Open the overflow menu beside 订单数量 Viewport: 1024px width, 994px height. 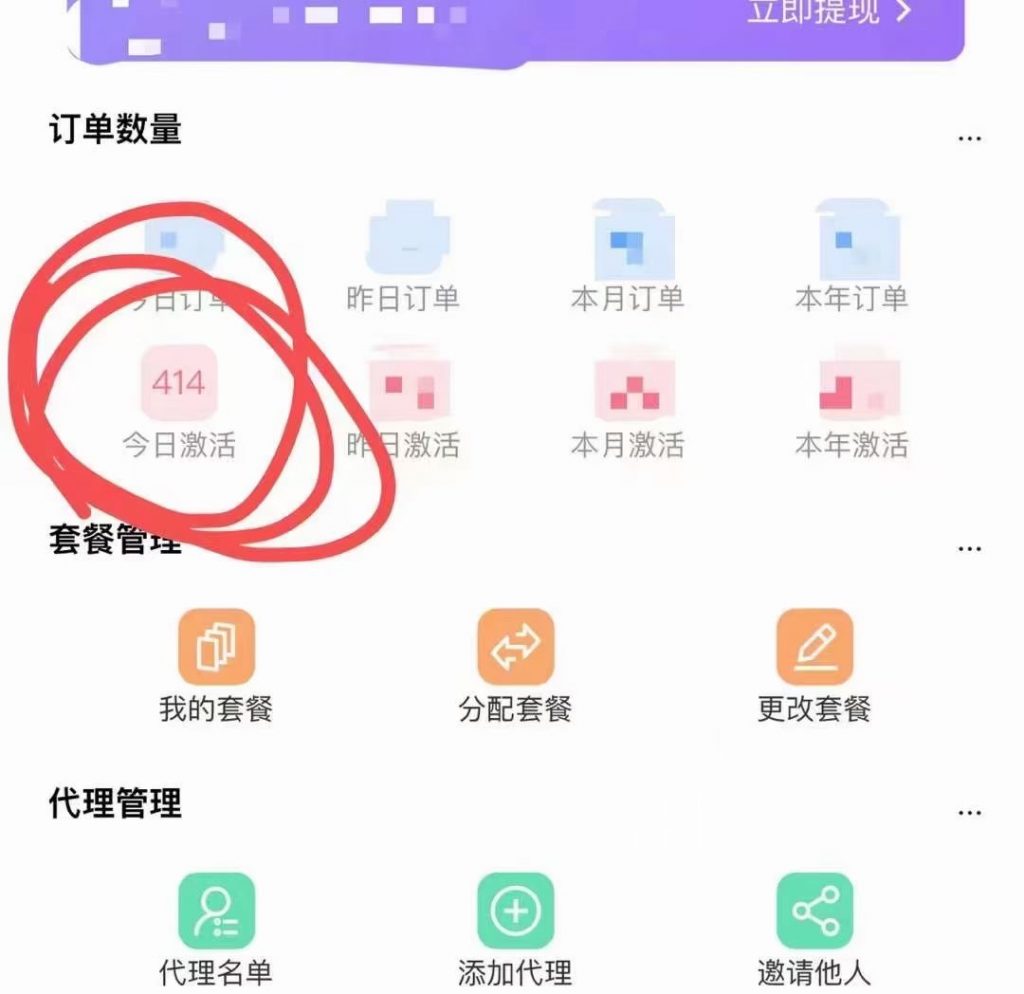pos(969,138)
